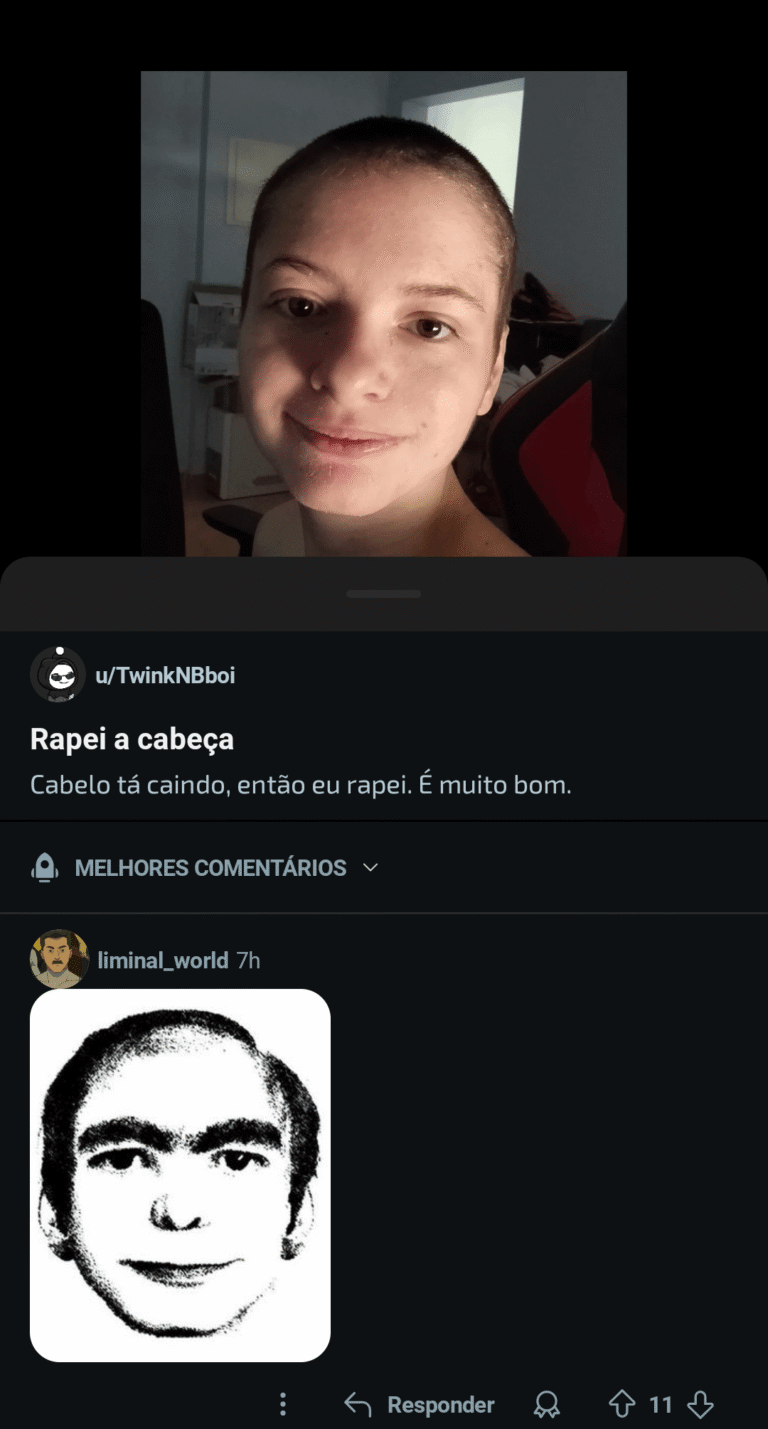Tap Responder to reply to liminal_world
The image size is (768, 1429).
point(420,1405)
